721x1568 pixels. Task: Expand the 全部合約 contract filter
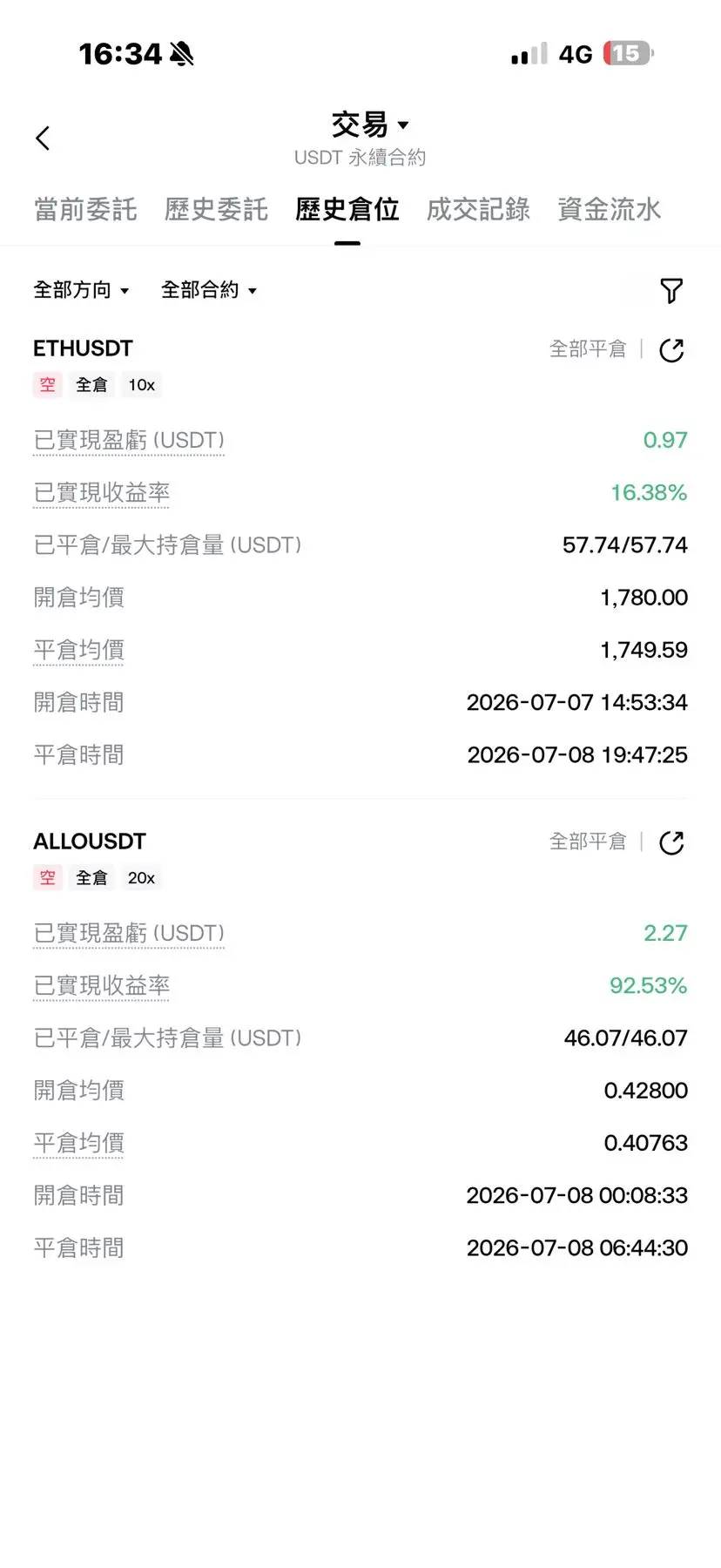point(209,290)
